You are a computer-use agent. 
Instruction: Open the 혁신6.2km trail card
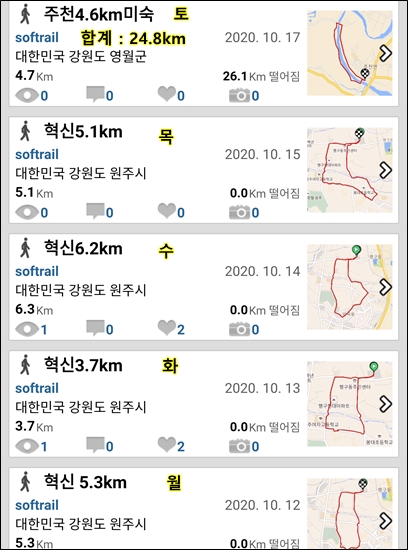point(203,287)
